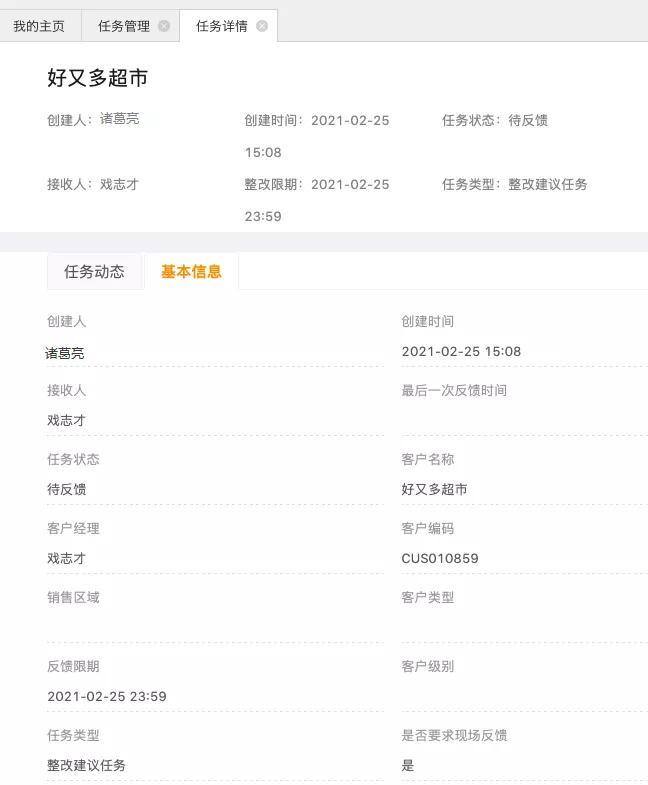The image size is (648, 785).
Task: Switch to the 我的主页 tab
Action: (39, 26)
